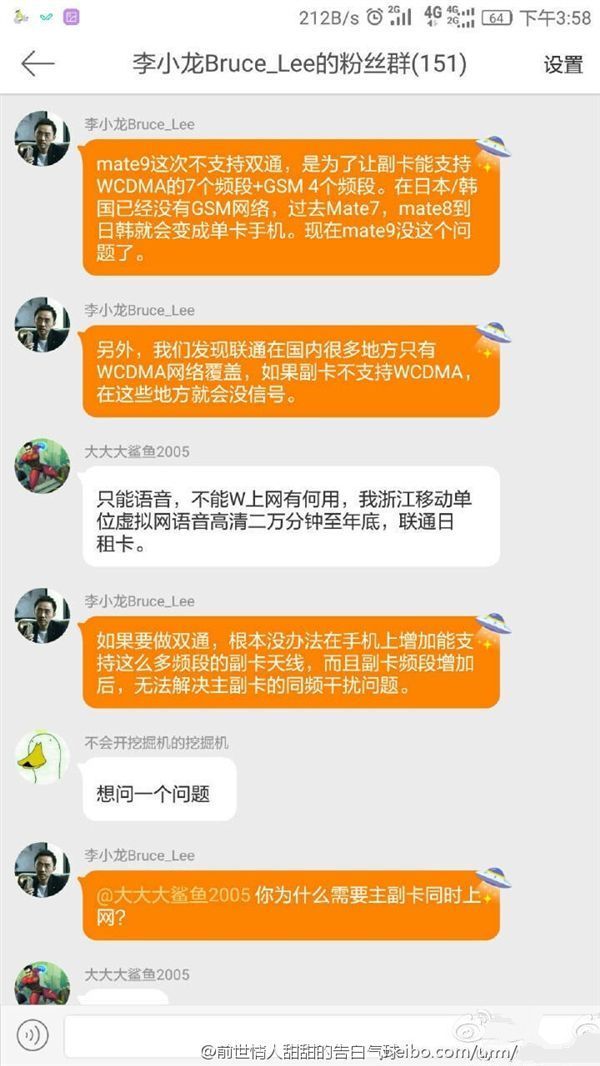Focus the message input box

coord(300,1034)
